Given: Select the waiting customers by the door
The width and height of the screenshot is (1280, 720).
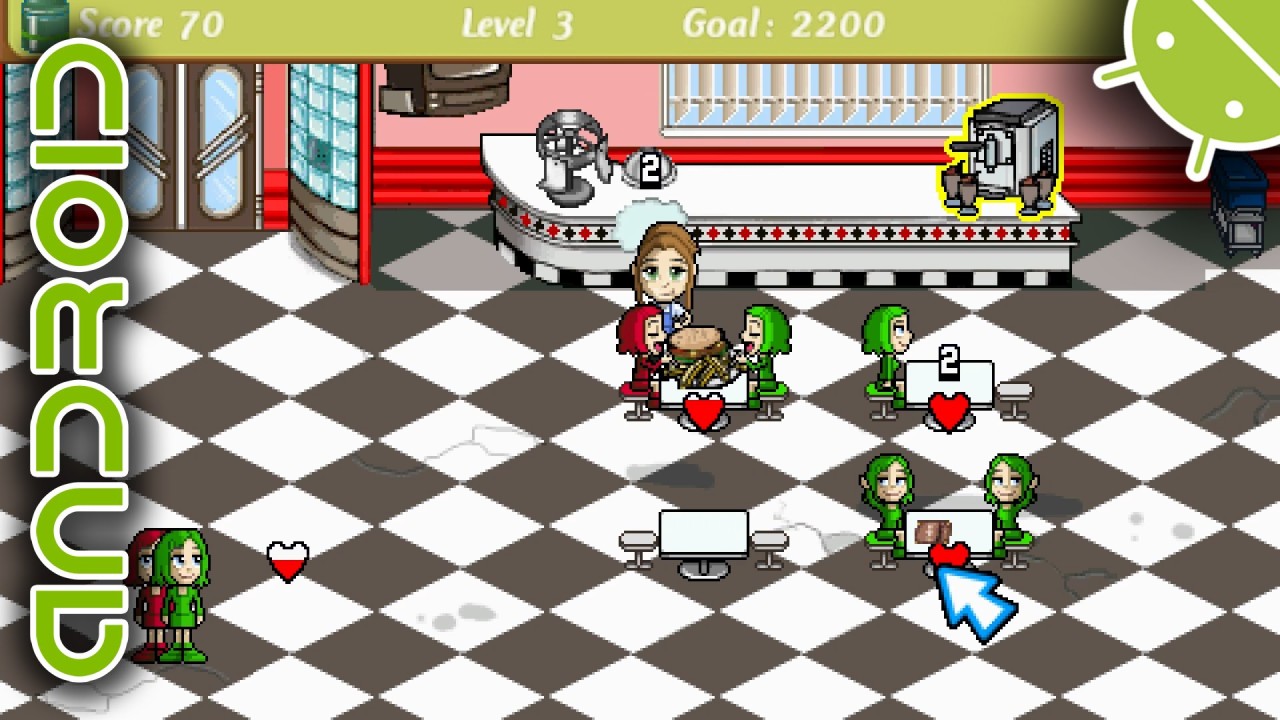Looking at the screenshot, I should [170, 596].
